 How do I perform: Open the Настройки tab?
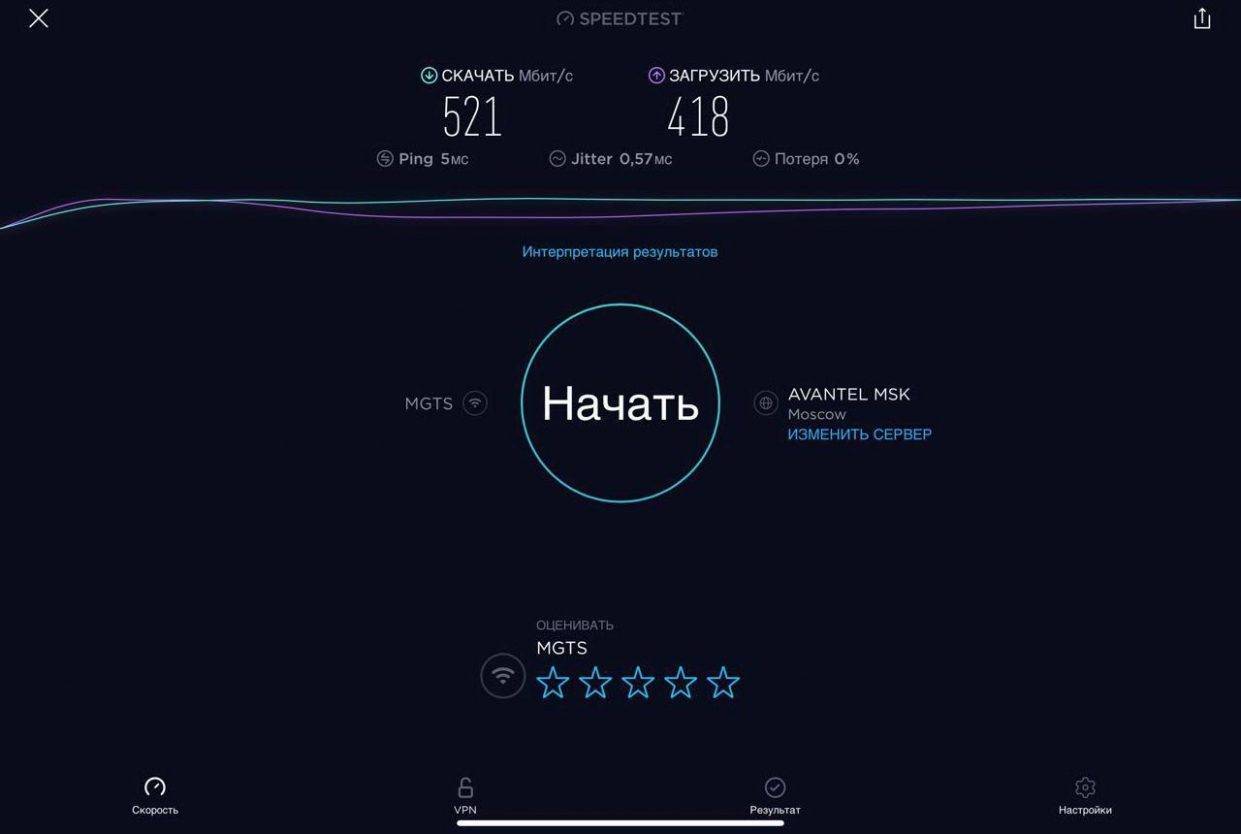pos(1085,796)
